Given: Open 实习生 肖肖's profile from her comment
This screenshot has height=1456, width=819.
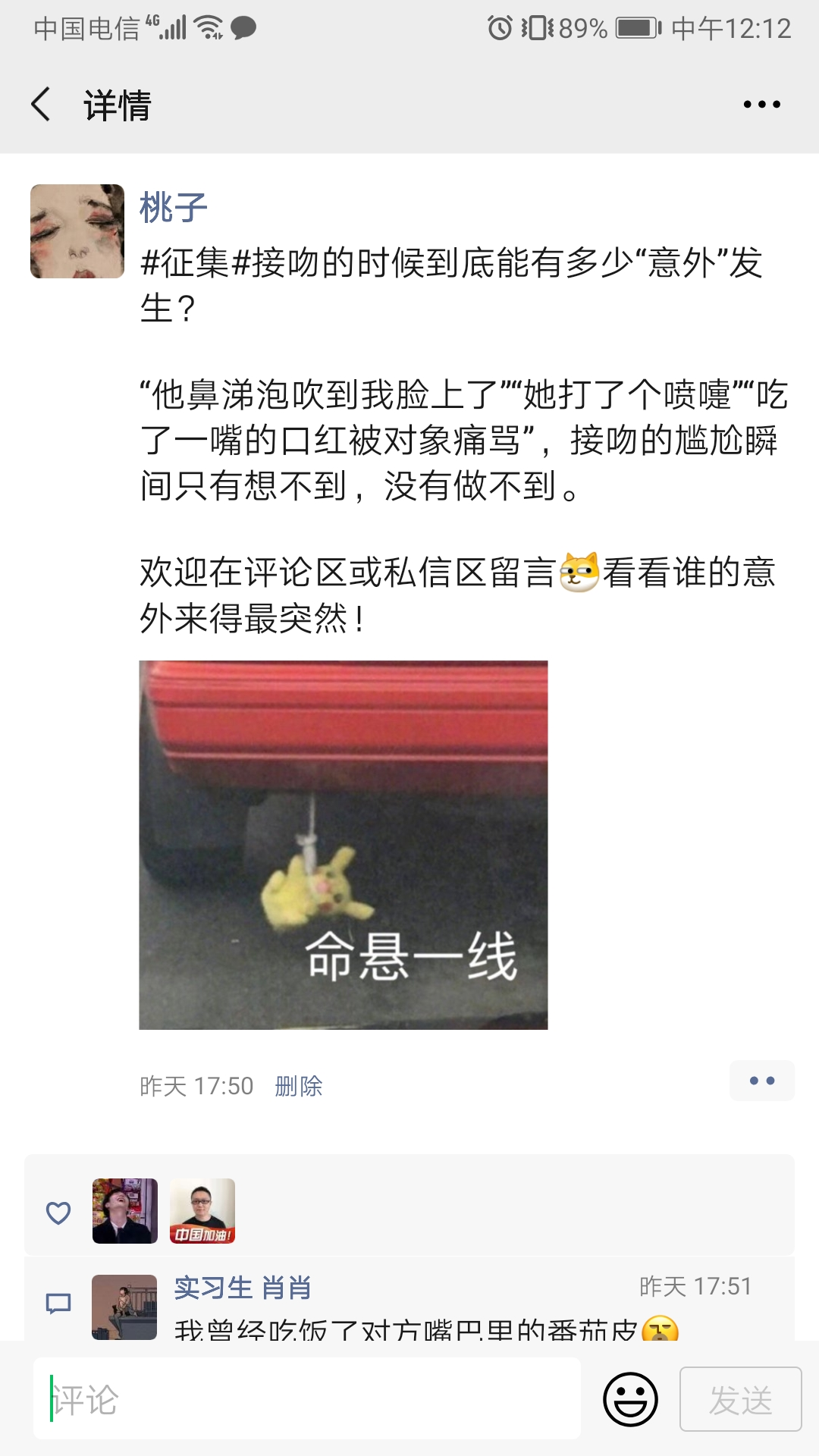Looking at the screenshot, I should 243,1288.
